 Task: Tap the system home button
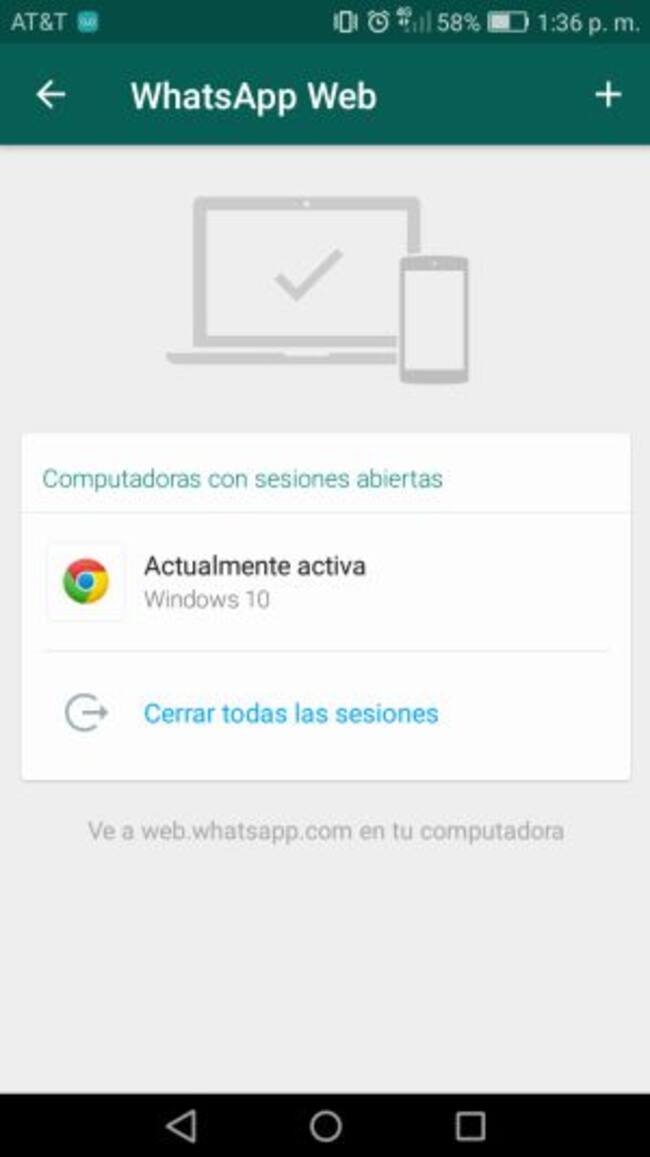[325, 1126]
